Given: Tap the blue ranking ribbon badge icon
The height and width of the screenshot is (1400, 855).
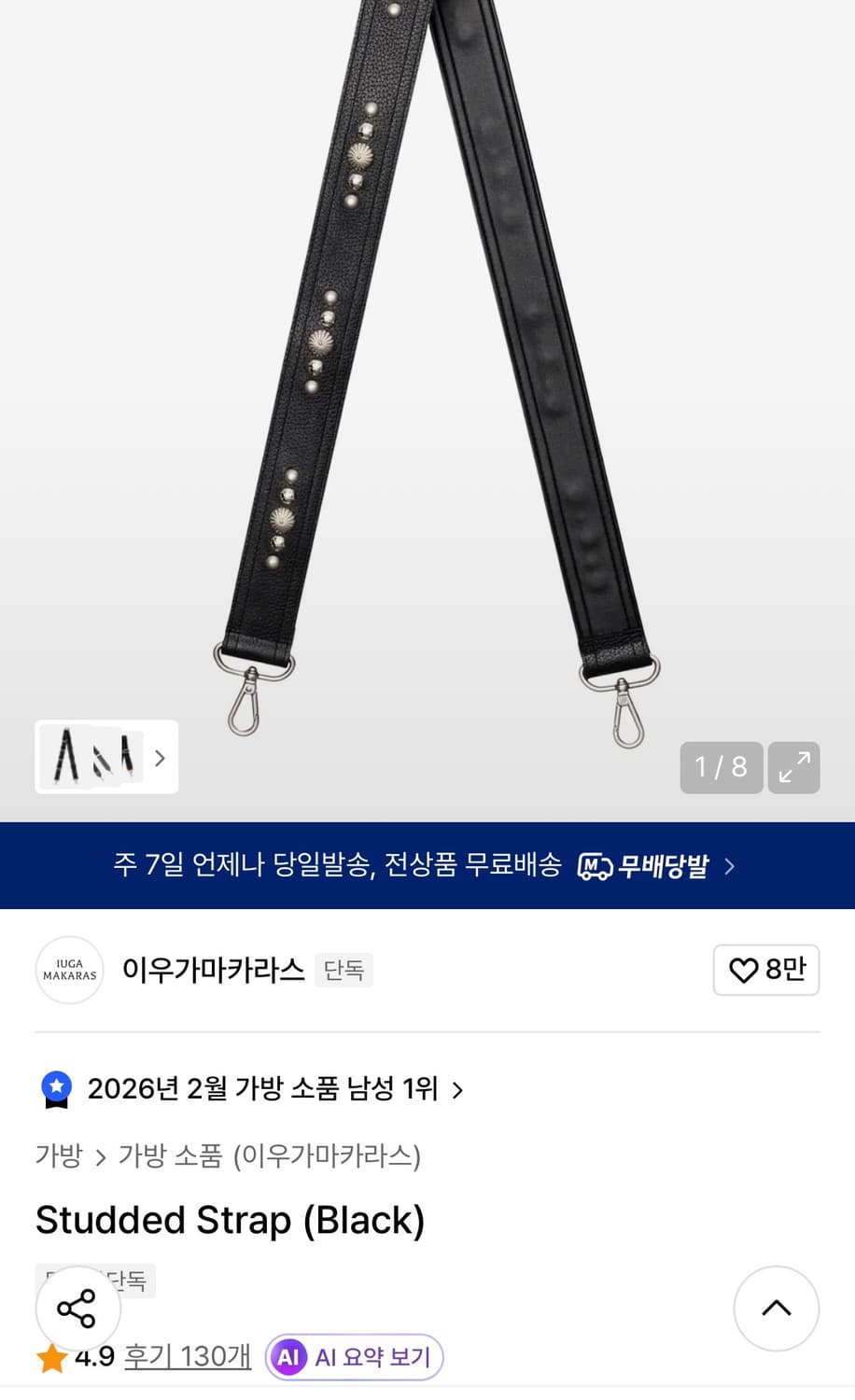Looking at the screenshot, I should (57, 1088).
